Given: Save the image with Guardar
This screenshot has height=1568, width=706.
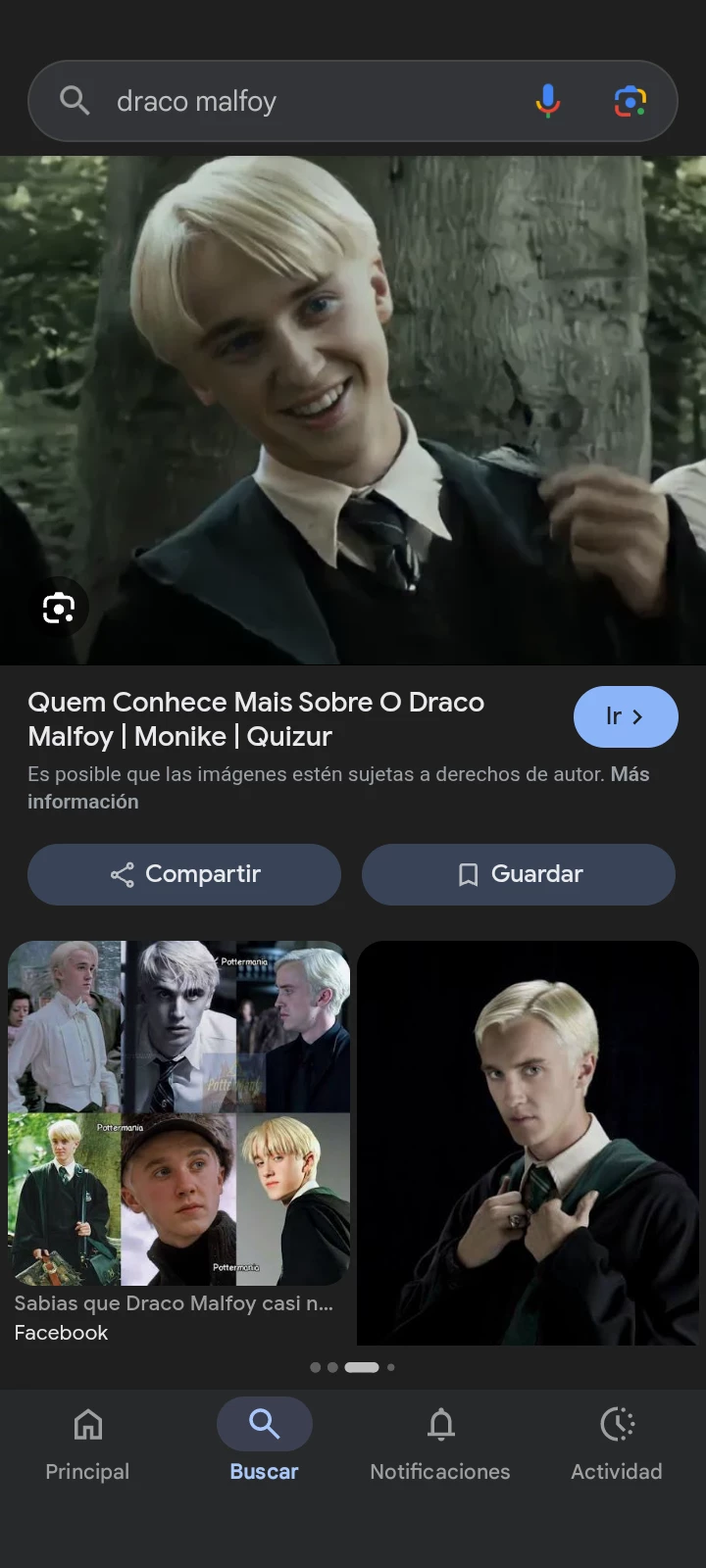Looking at the screenshot, I should [518, 874].
